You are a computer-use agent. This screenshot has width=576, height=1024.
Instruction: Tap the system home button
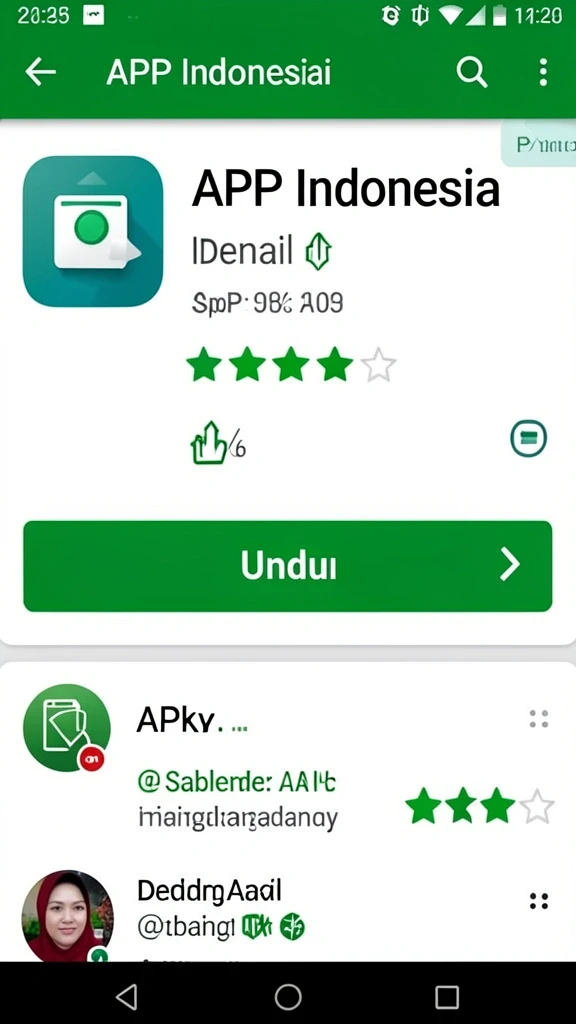(287, 997)
